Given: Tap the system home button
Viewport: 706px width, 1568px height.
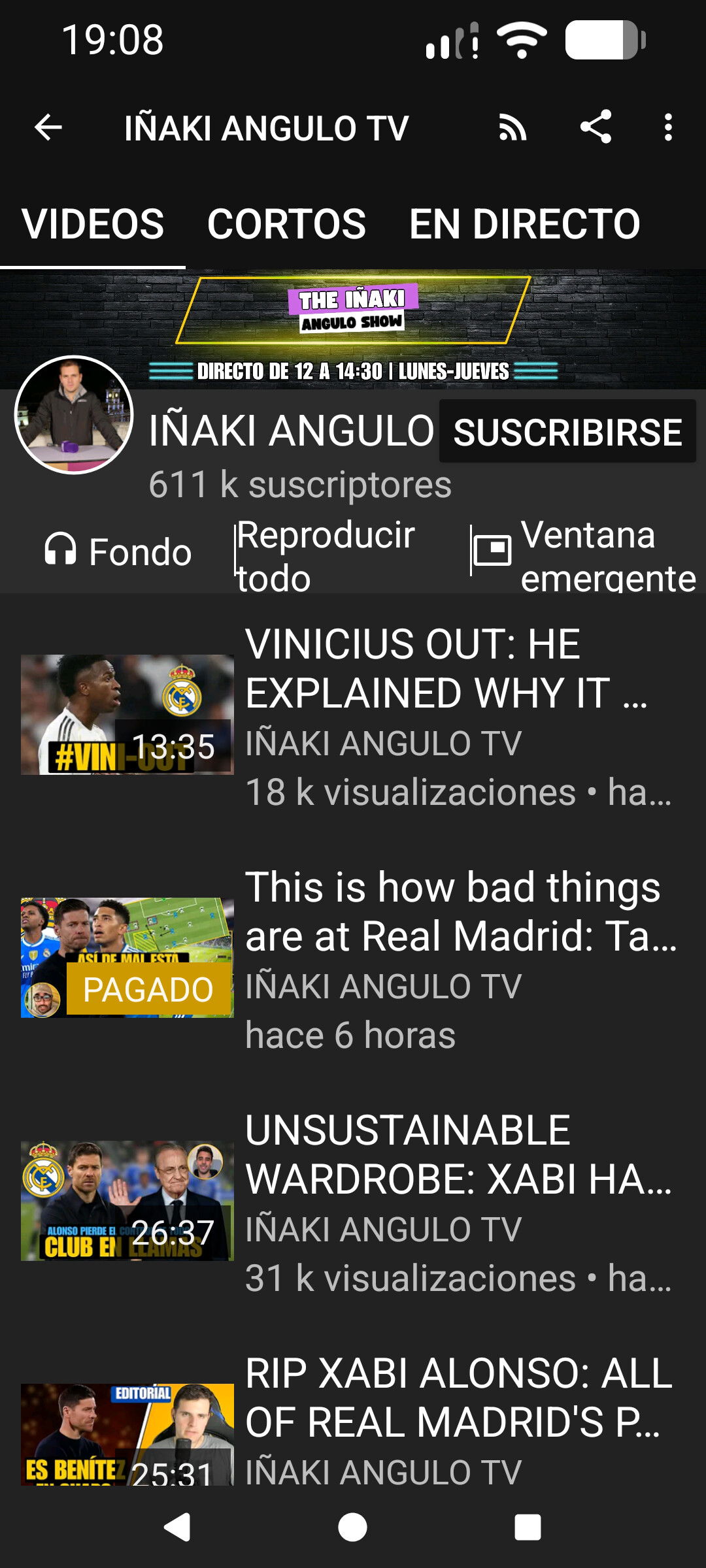Looking at the screenshot, I should [353, 1527].
